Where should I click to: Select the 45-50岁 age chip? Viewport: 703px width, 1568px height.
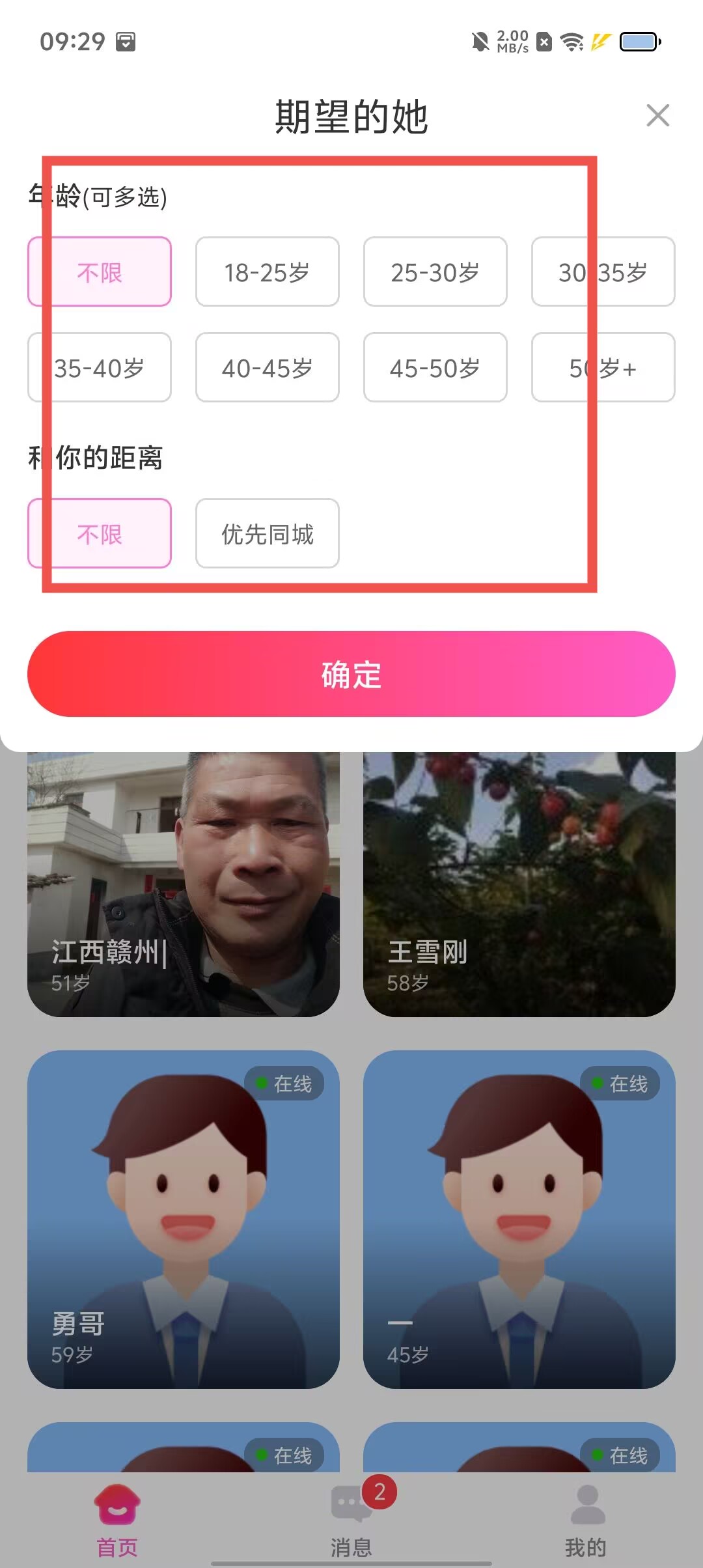435,368
